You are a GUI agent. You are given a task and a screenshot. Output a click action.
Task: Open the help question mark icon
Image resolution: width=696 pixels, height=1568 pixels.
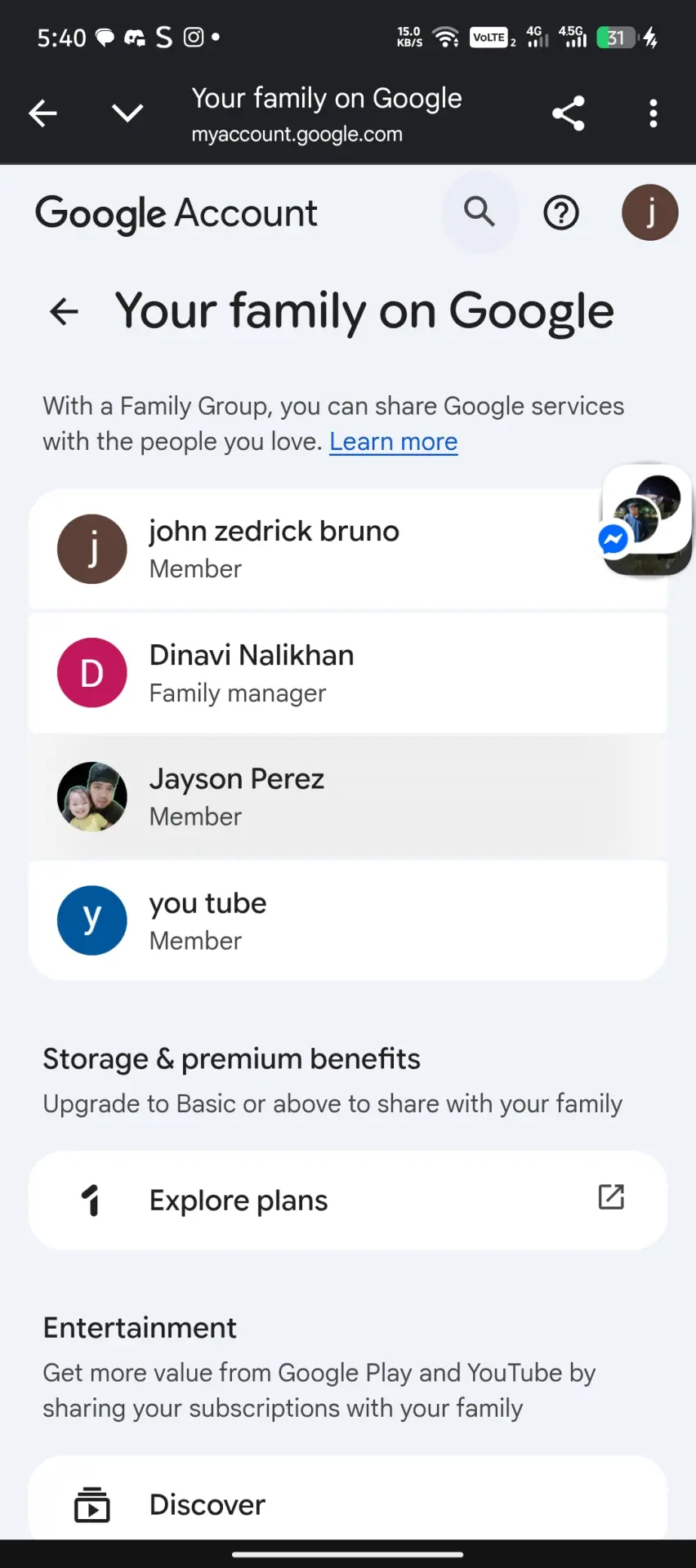[x=561, y=213]
